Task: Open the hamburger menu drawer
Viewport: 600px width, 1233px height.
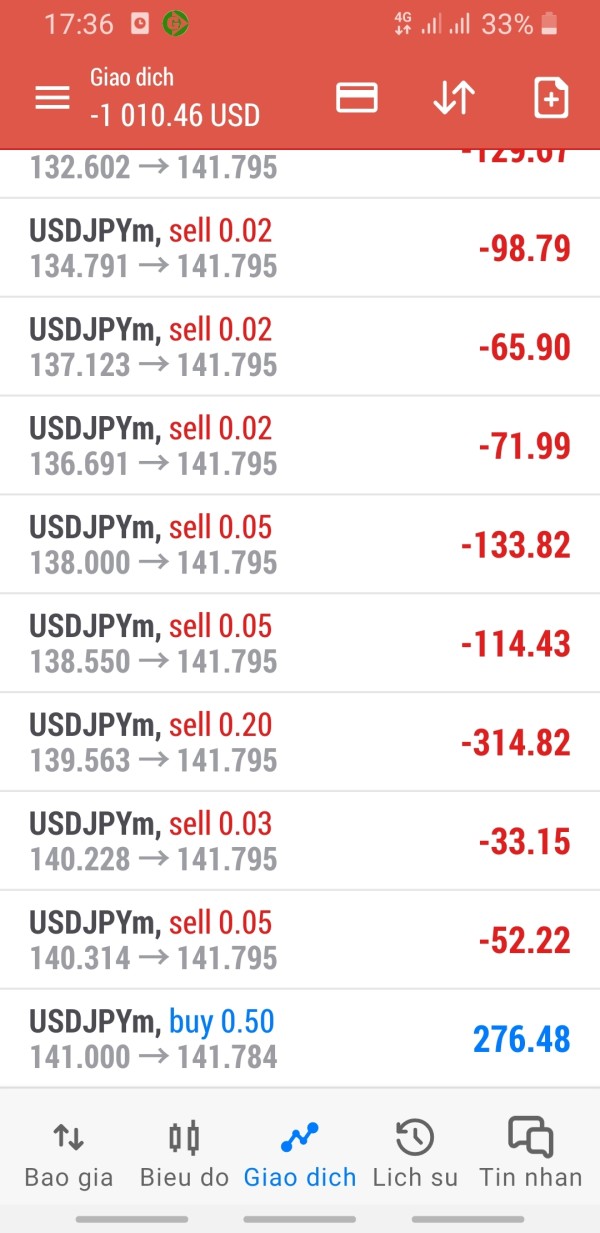Action: [x=52, y=98]
